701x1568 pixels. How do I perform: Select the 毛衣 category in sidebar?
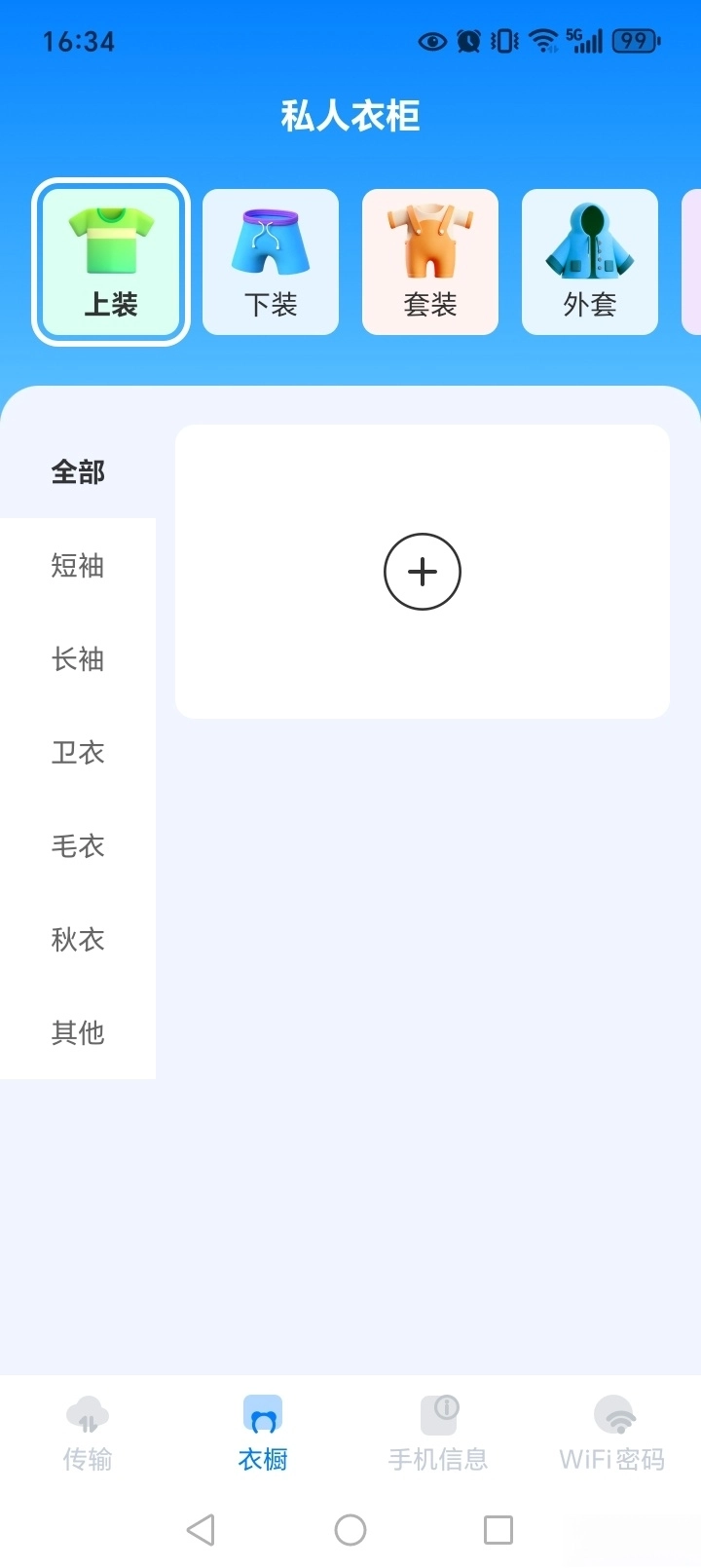[77, 846]
